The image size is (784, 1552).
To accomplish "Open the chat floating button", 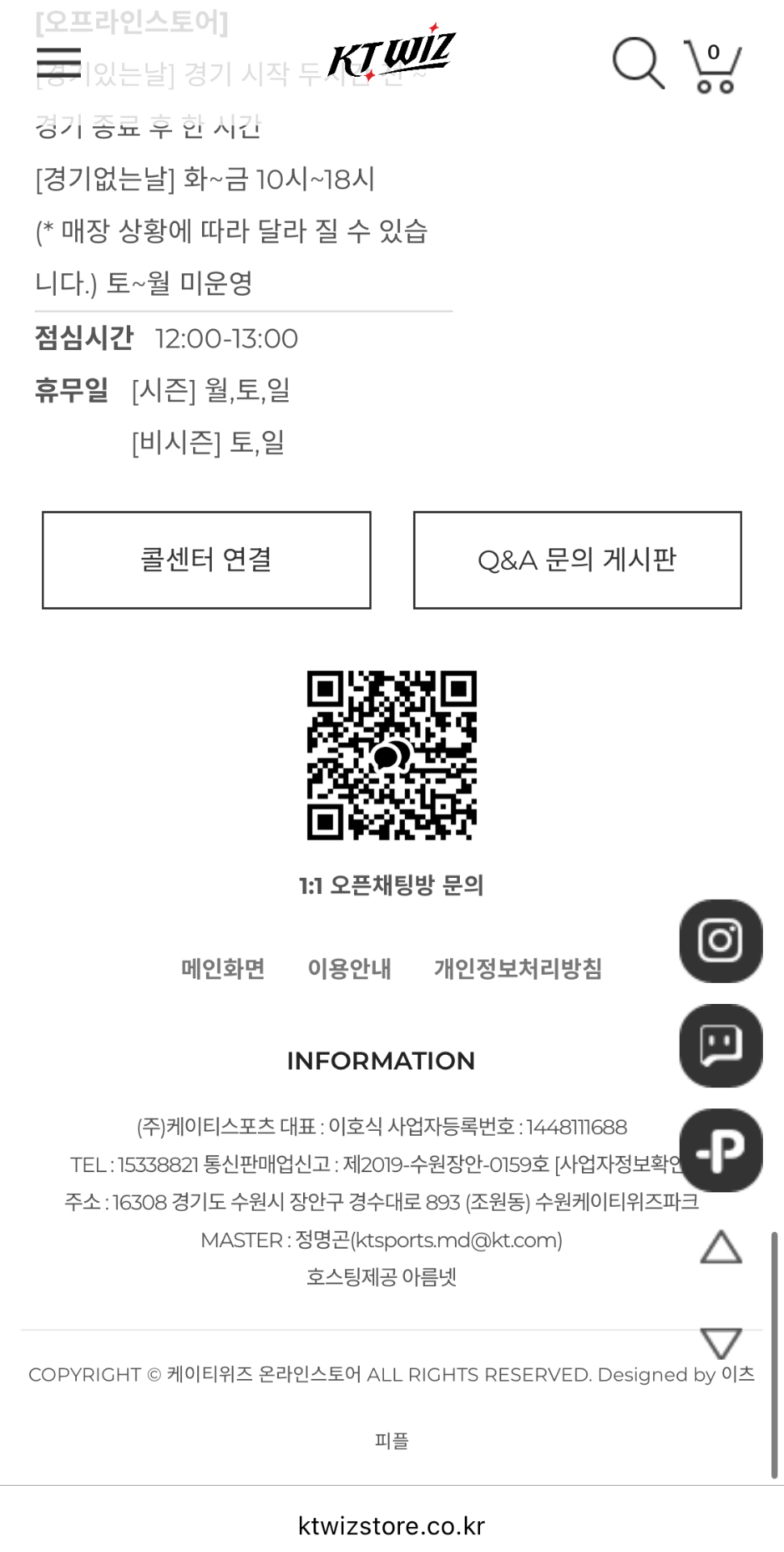I will (x=720, y=1045).
